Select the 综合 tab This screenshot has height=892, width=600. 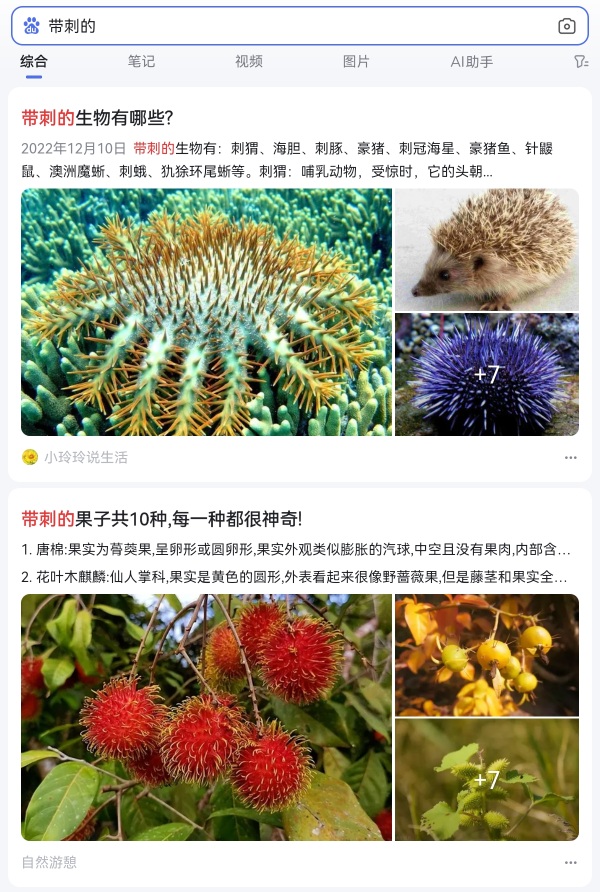coord(34,62)
